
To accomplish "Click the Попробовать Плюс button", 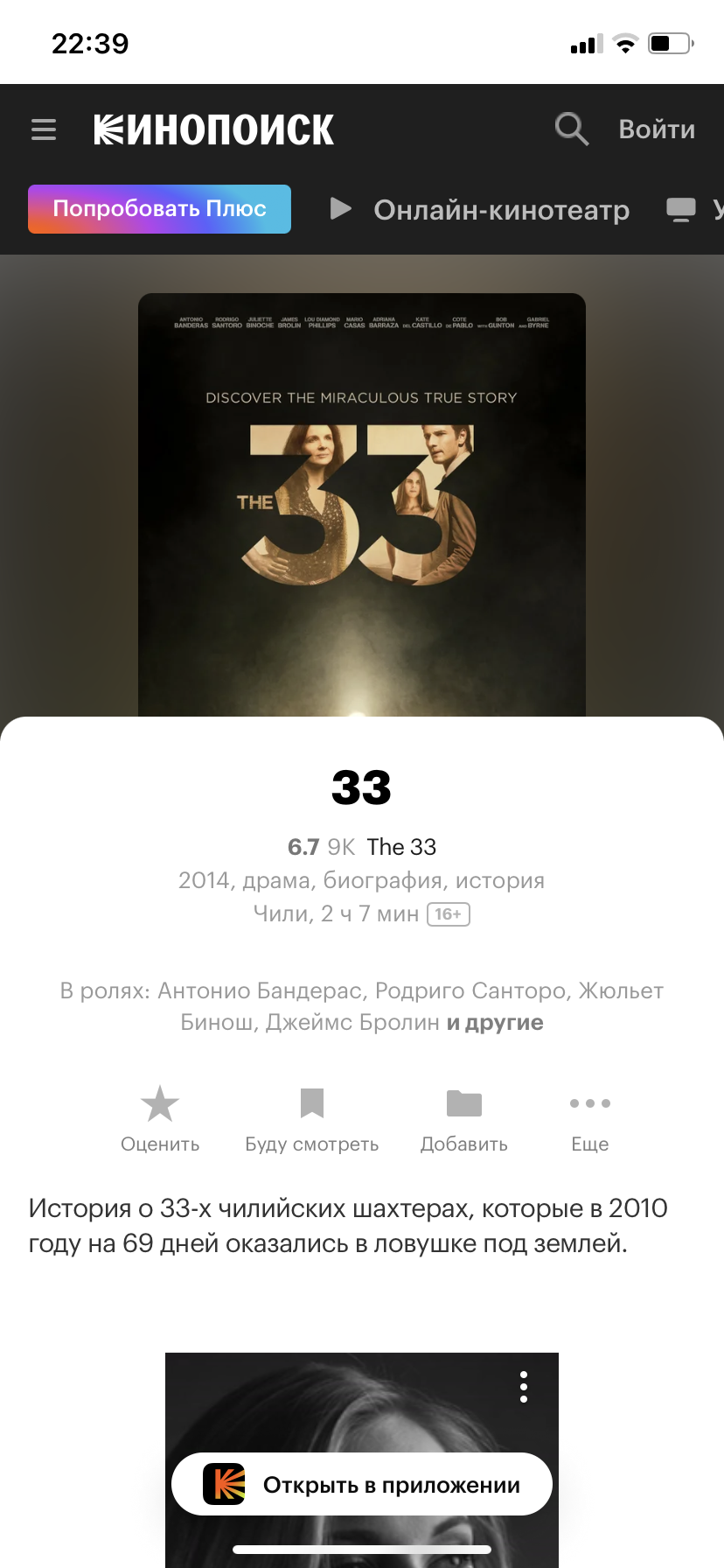I will (x=159, y=208).
